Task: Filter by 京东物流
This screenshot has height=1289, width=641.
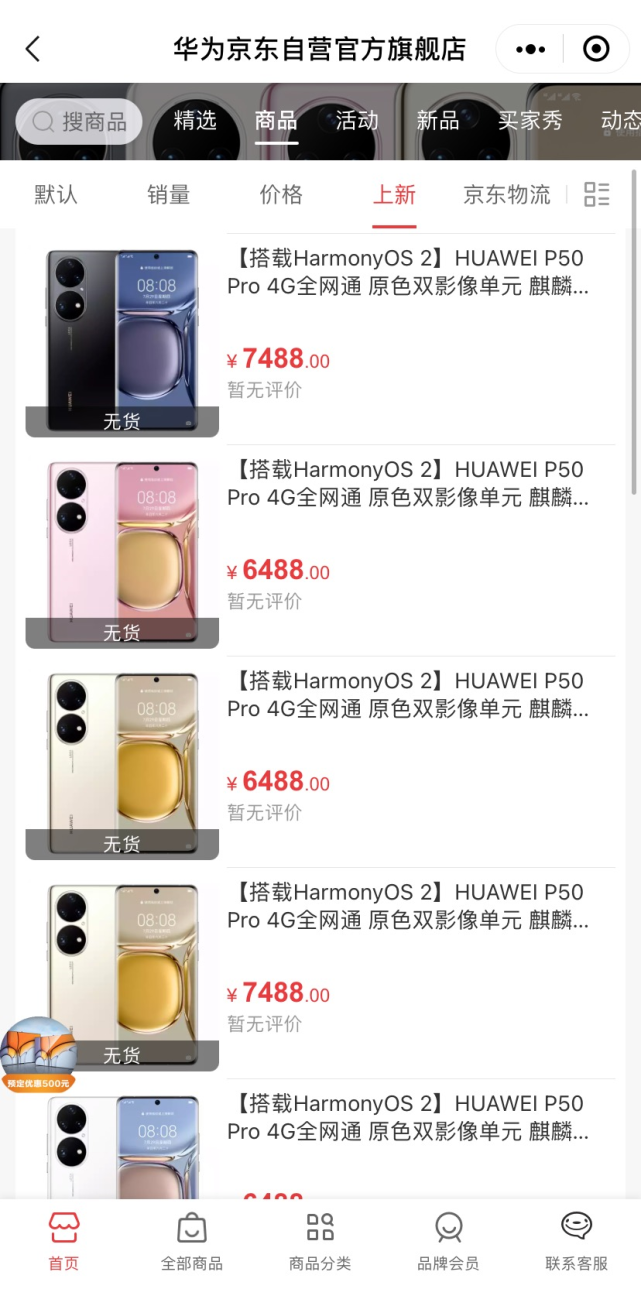Action: pos(506,195)
